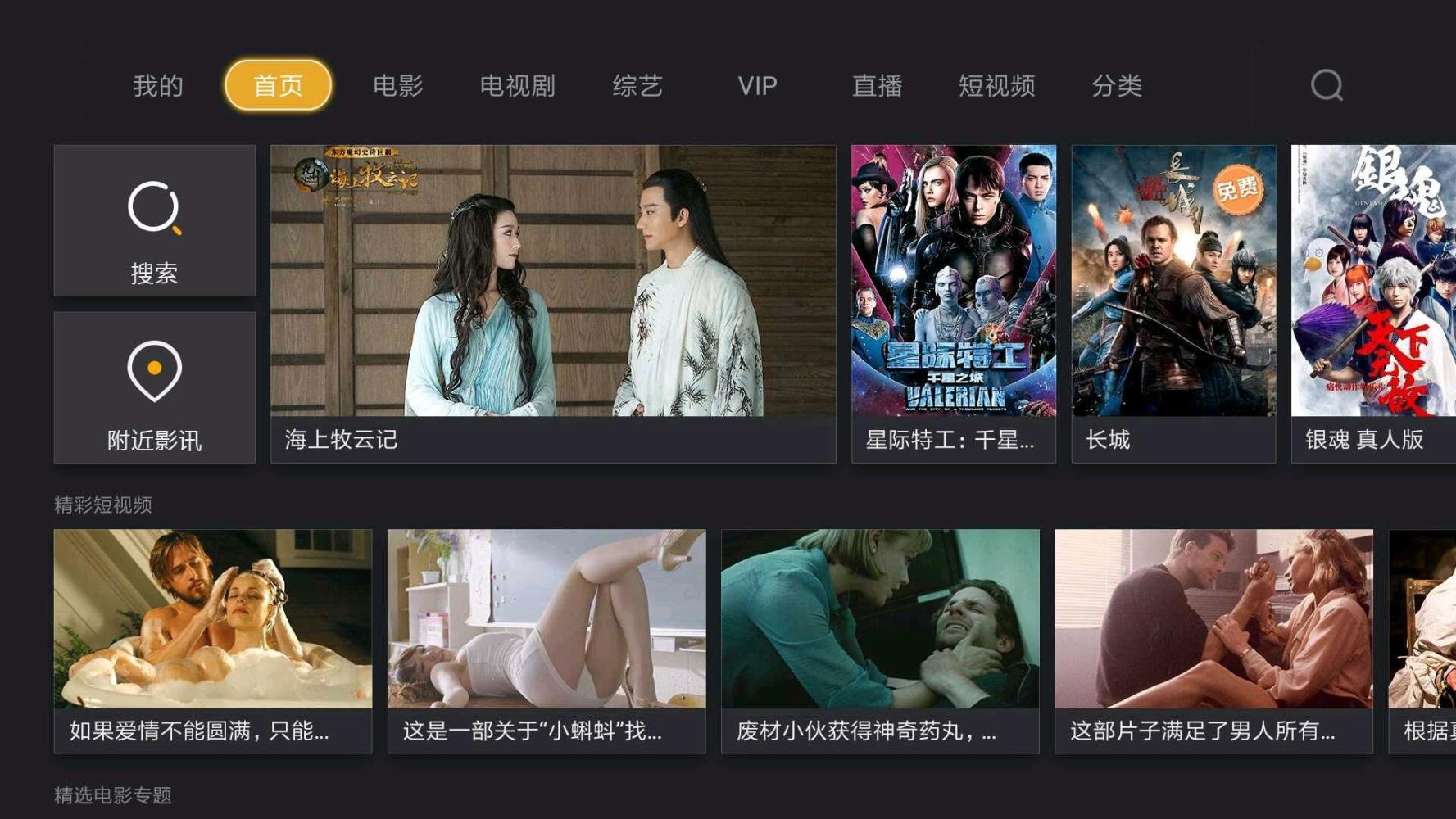1456x819 pixels.
Task: Go to the 综艺 tab
Action: coord(637,85)
